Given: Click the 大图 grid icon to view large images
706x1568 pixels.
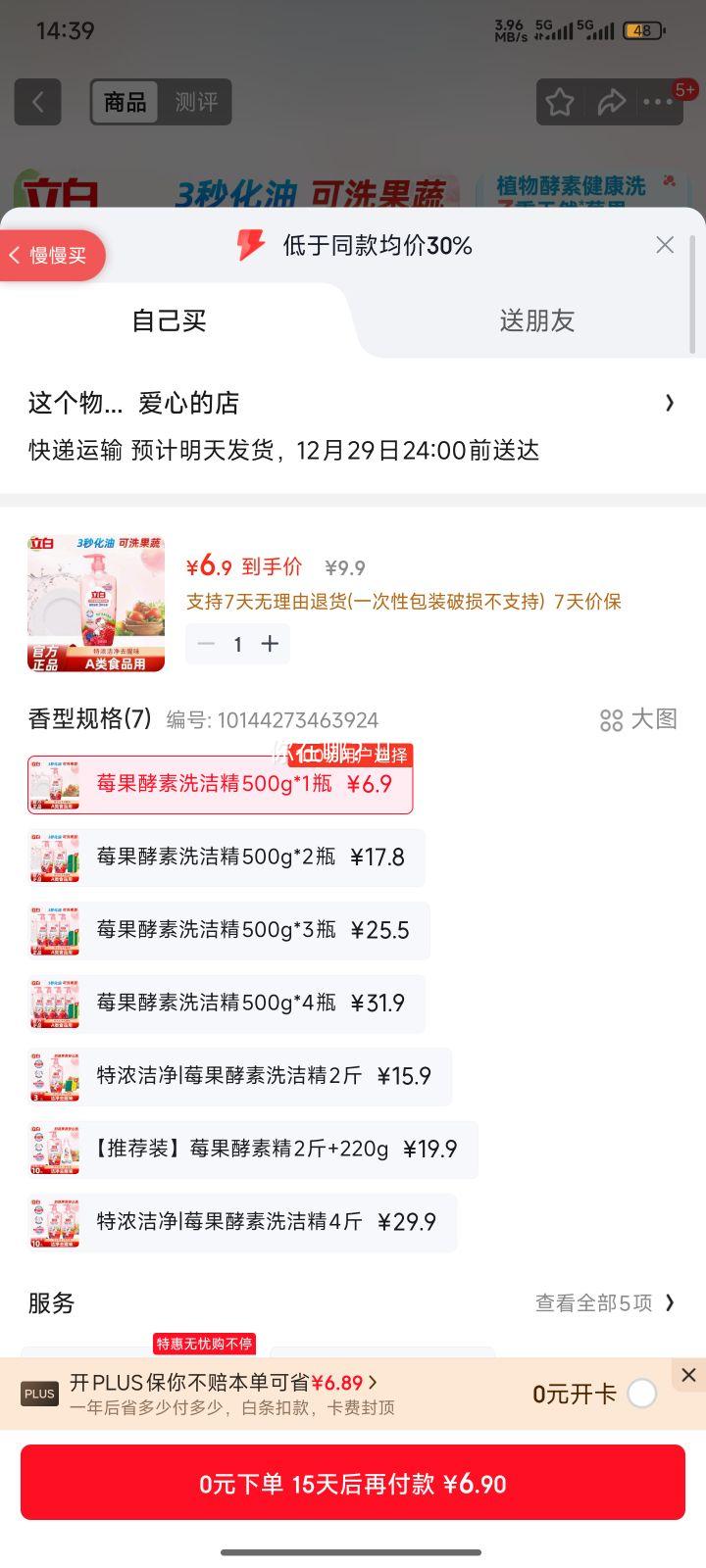Looking at the screenshot, I should tap(611, 720).
